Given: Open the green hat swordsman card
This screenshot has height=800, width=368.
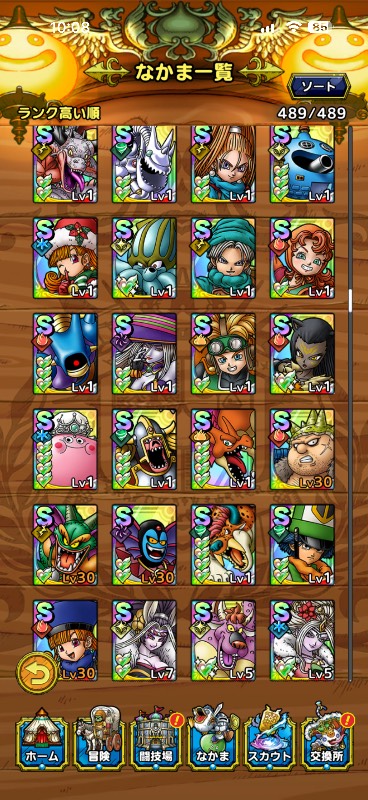Looking at the screenshot, I should pyautogui.click(x=303, y=544).
